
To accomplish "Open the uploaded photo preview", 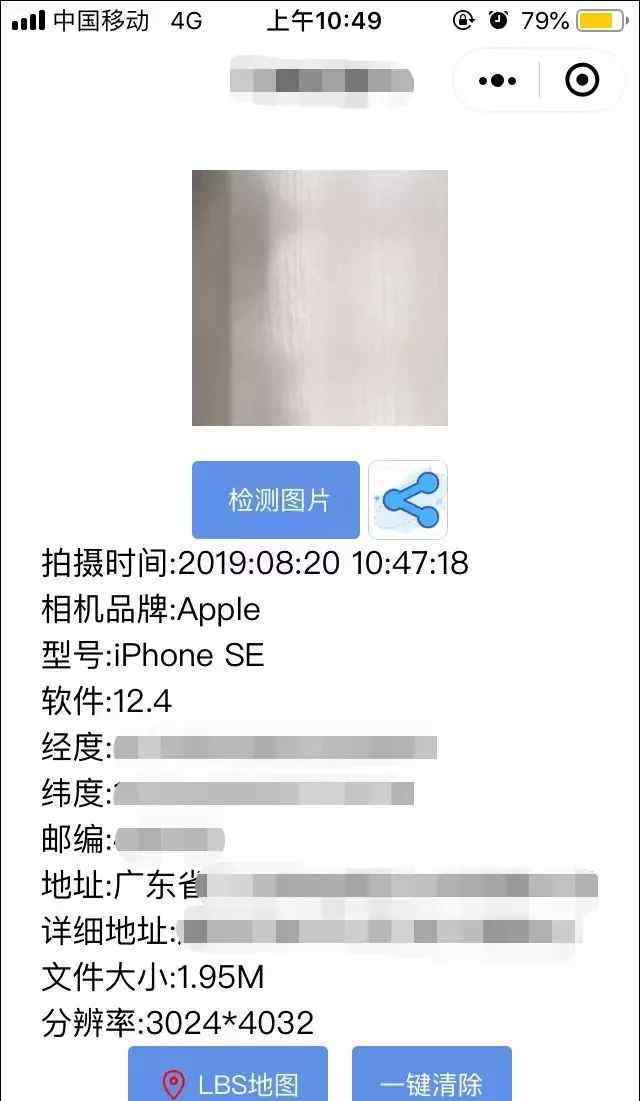I will 320,298.
